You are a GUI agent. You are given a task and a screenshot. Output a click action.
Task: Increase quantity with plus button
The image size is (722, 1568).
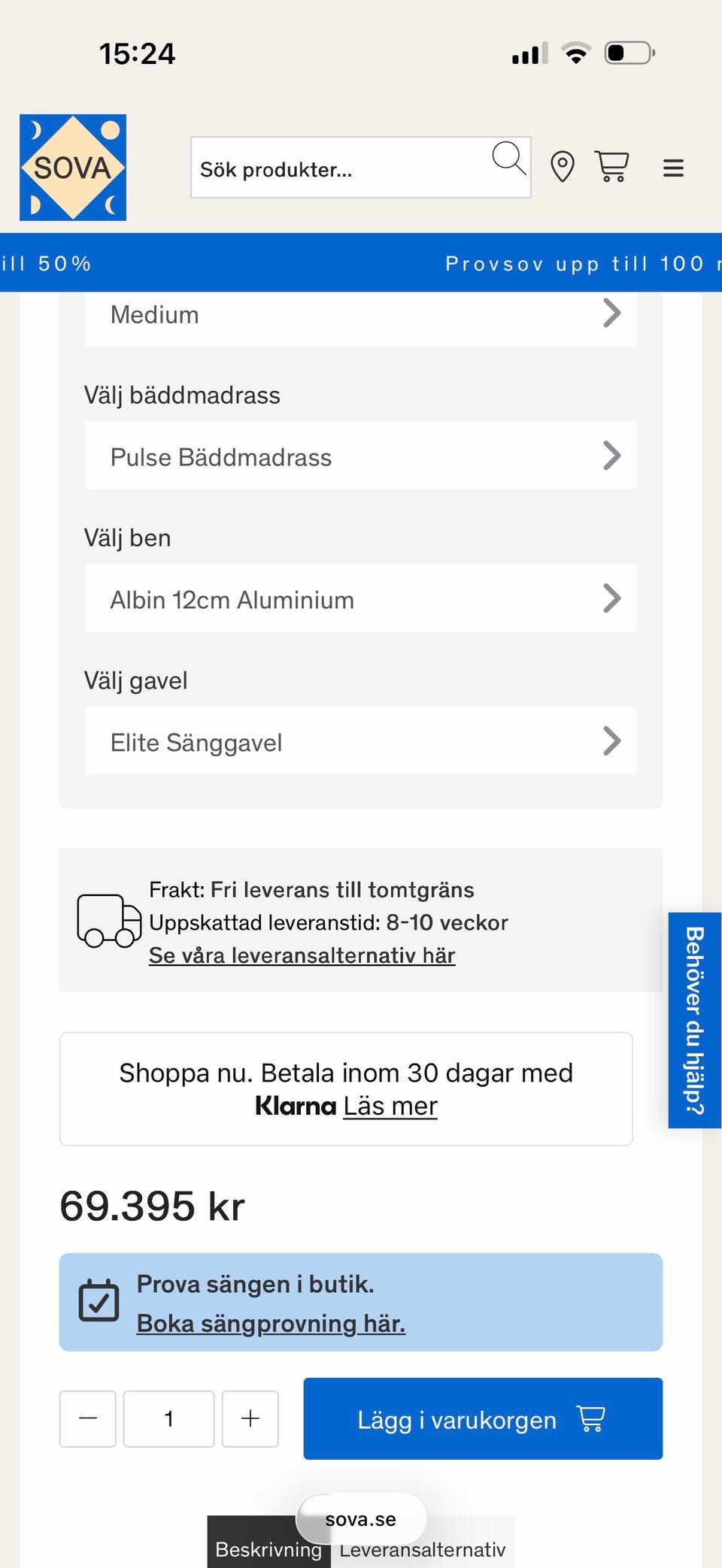(x=250, y=1419)
